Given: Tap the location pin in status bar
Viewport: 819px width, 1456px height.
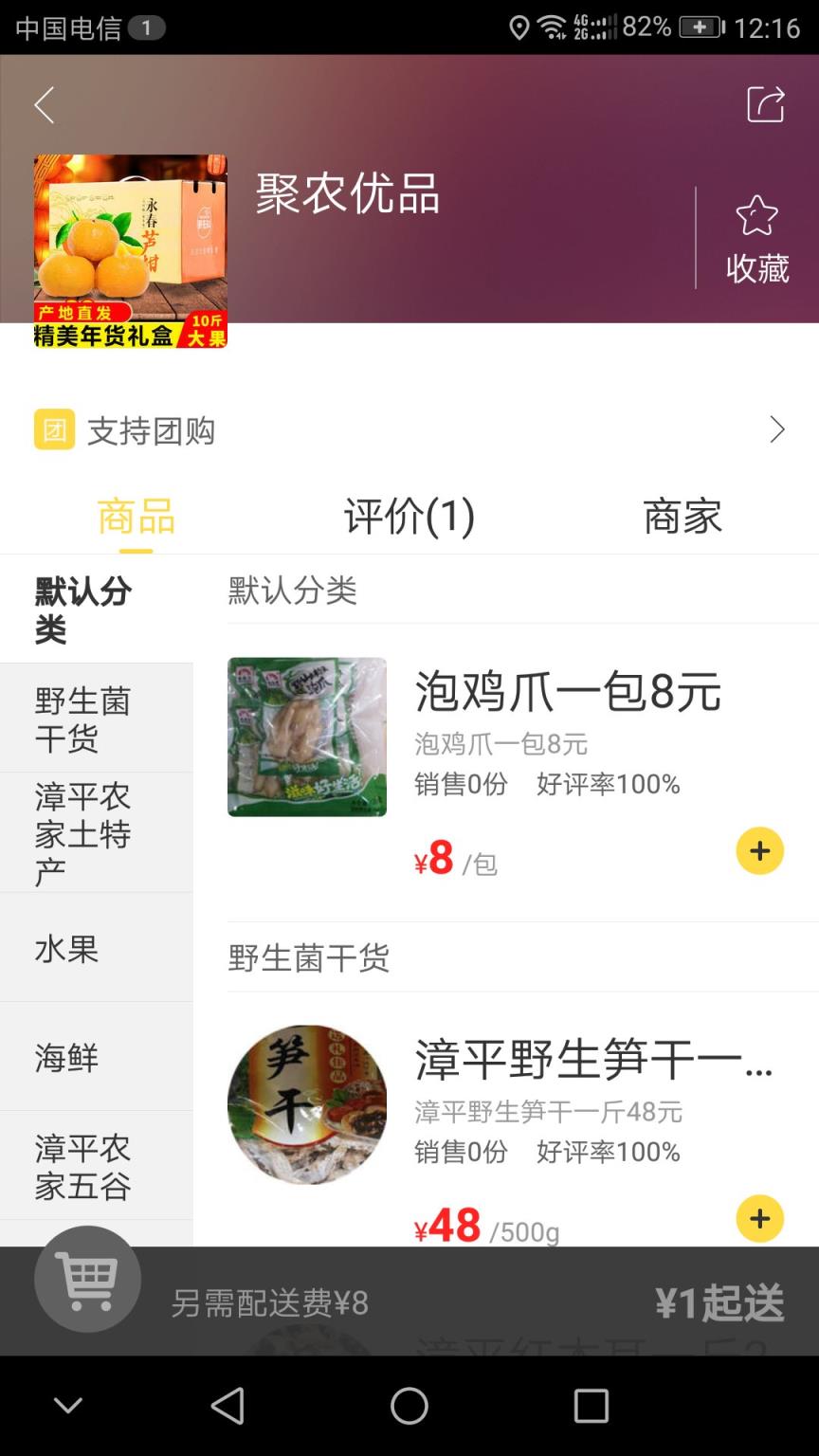Looking at the screenshot, I should click(519, 27).
